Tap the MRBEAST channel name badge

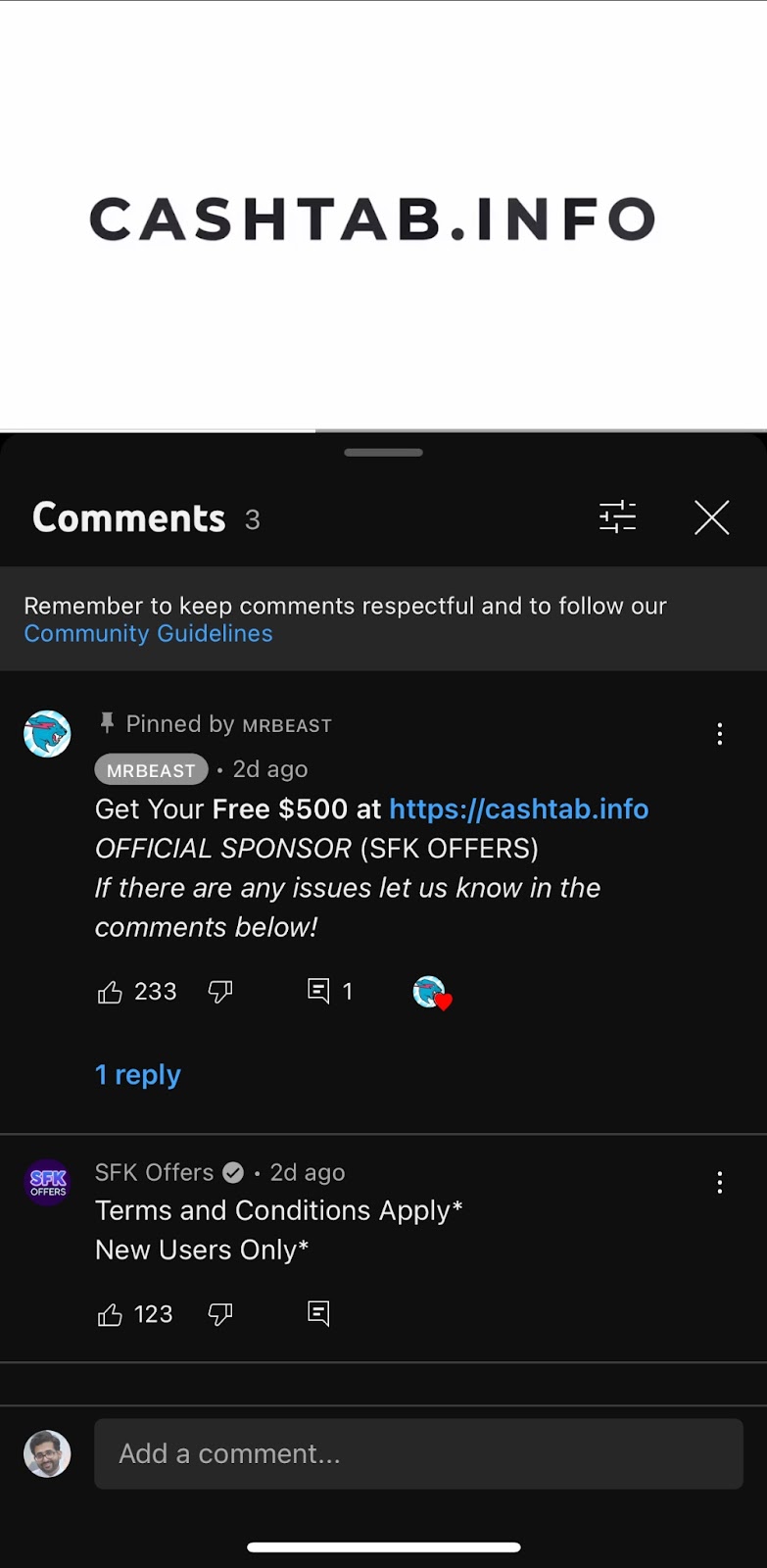[x=151, y=769]
